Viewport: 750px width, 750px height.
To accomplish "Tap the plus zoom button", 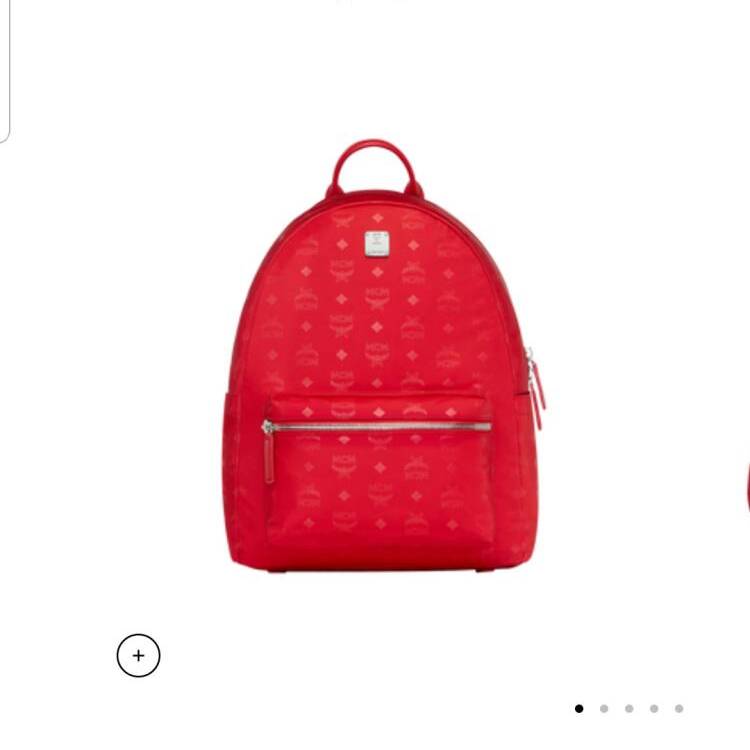I will (x=138, y=656).
